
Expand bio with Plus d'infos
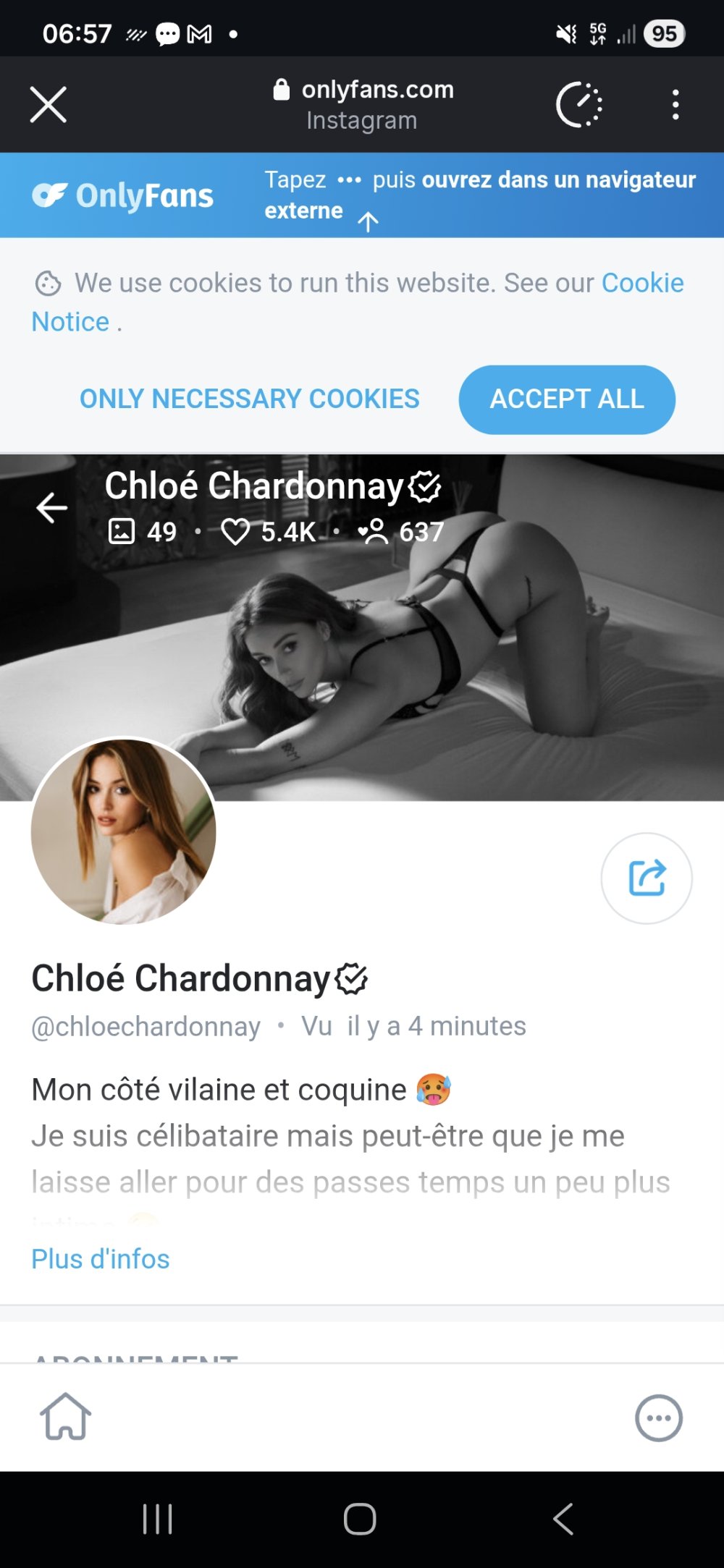click(101, 1259)
